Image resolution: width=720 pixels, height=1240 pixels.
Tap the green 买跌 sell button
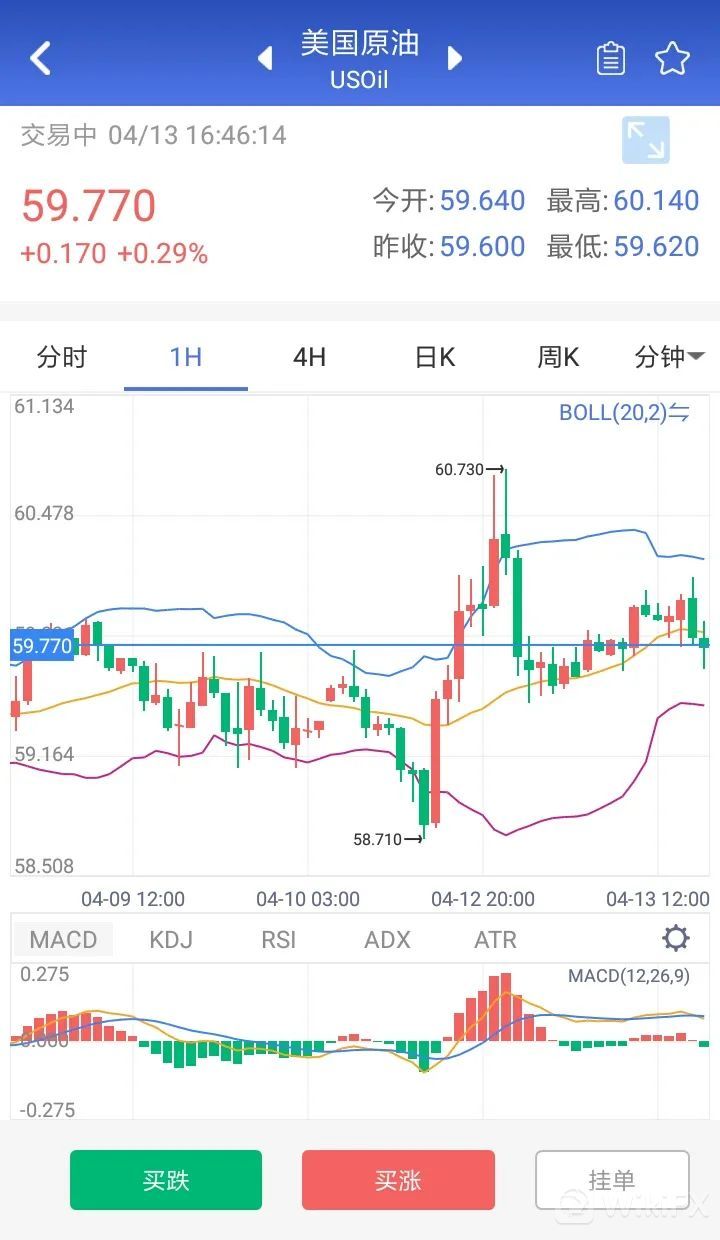pos(166,1180)
